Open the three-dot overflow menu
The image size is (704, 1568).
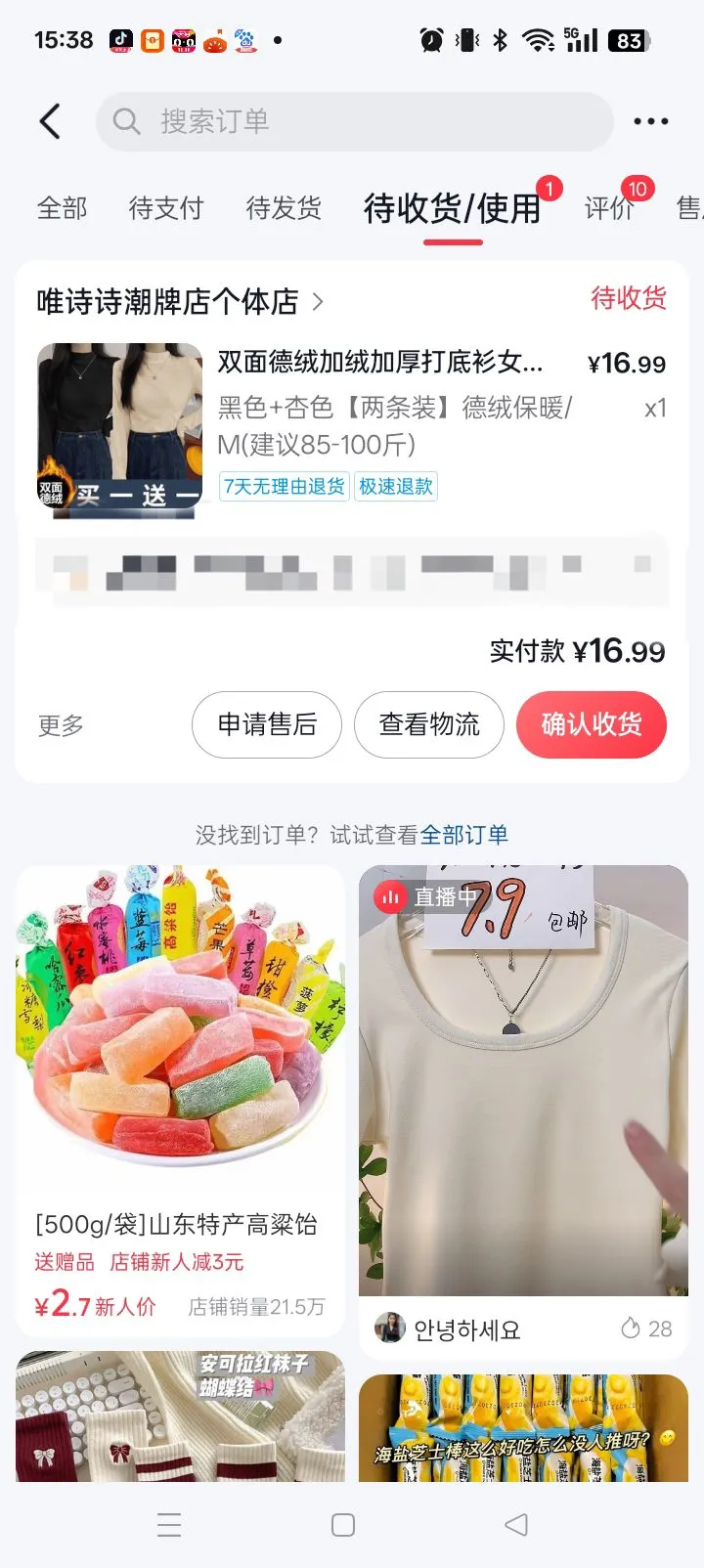click(650, 121)
